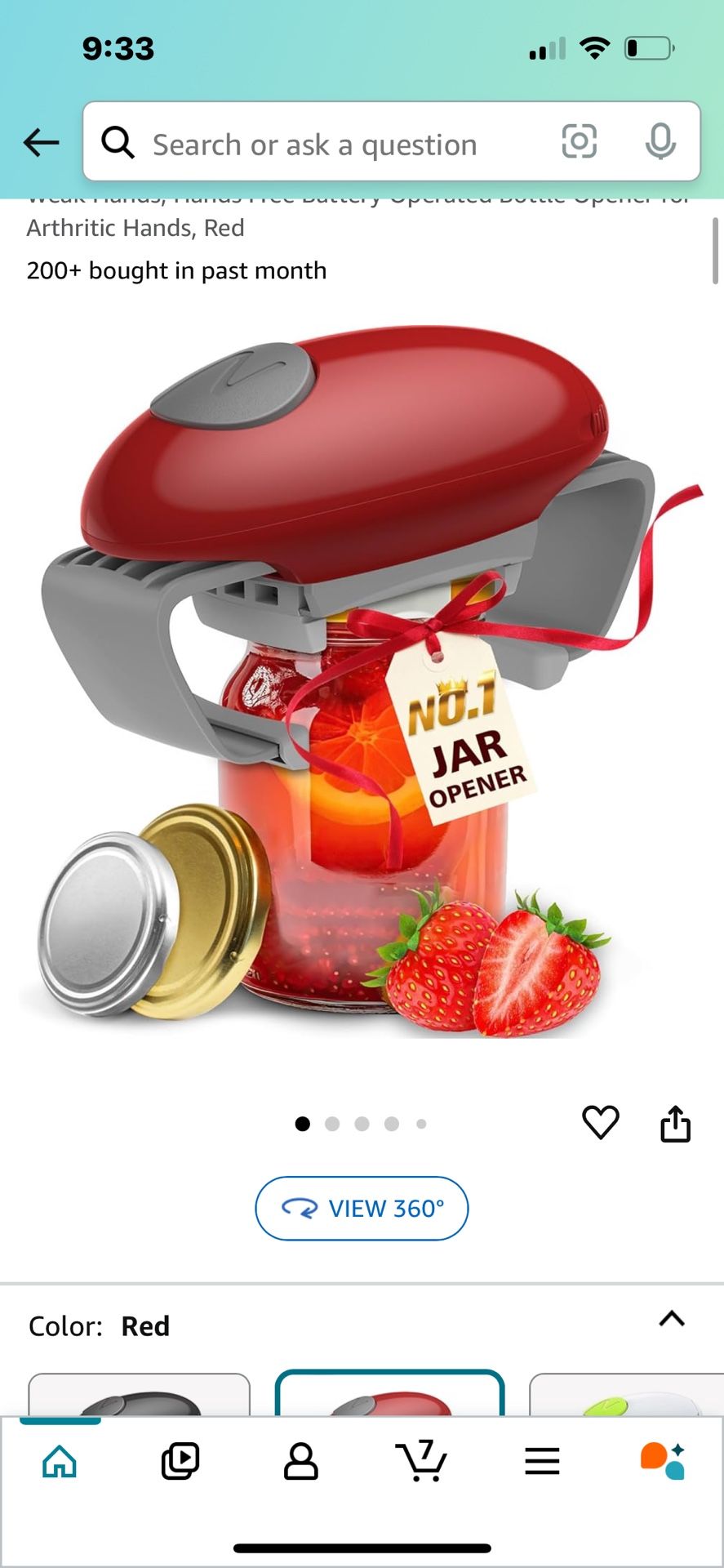Image resolution: width=724 pixels, height=1568 pixels.
Task: Select the white and green color option
Action: point(627,1398)
